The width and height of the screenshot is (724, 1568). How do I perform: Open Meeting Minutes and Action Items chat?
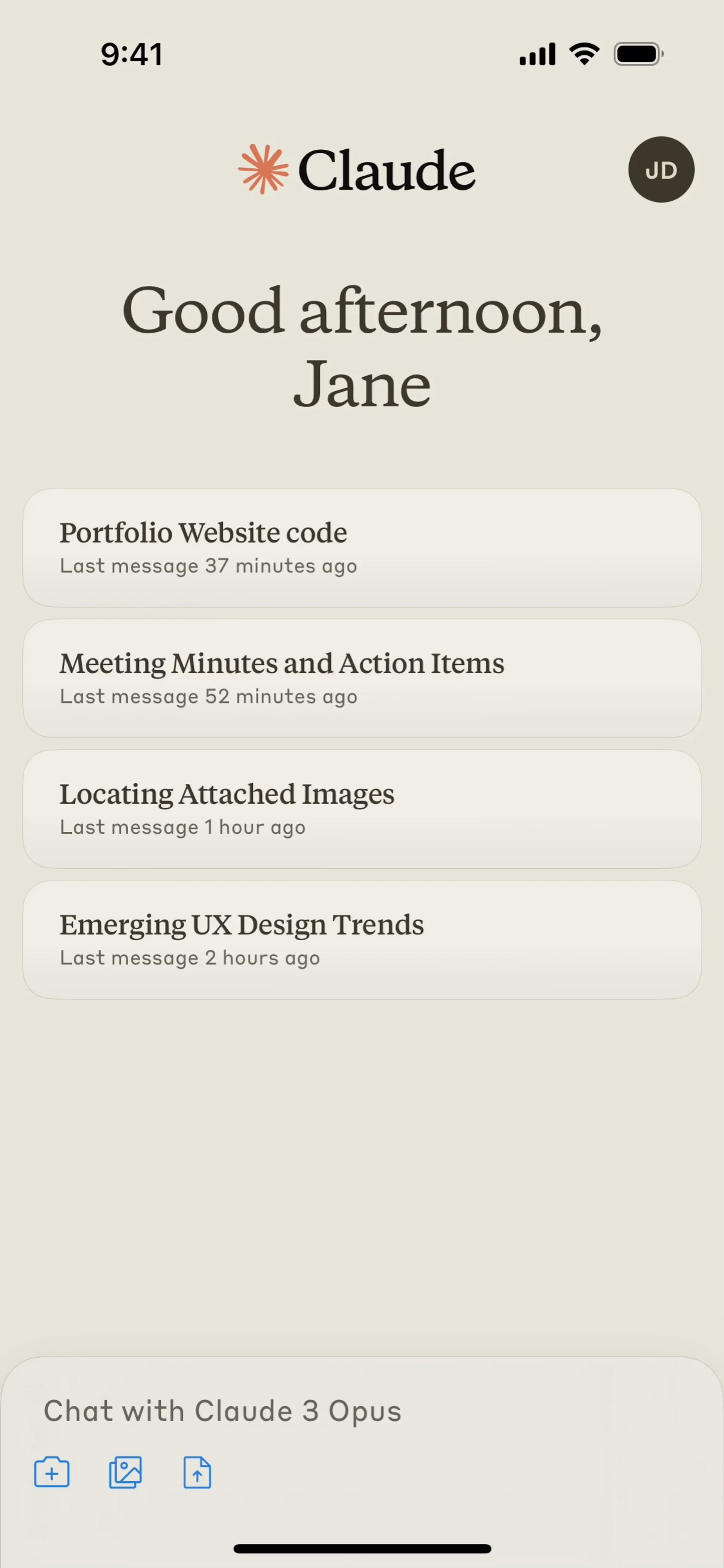coord(362,678)
